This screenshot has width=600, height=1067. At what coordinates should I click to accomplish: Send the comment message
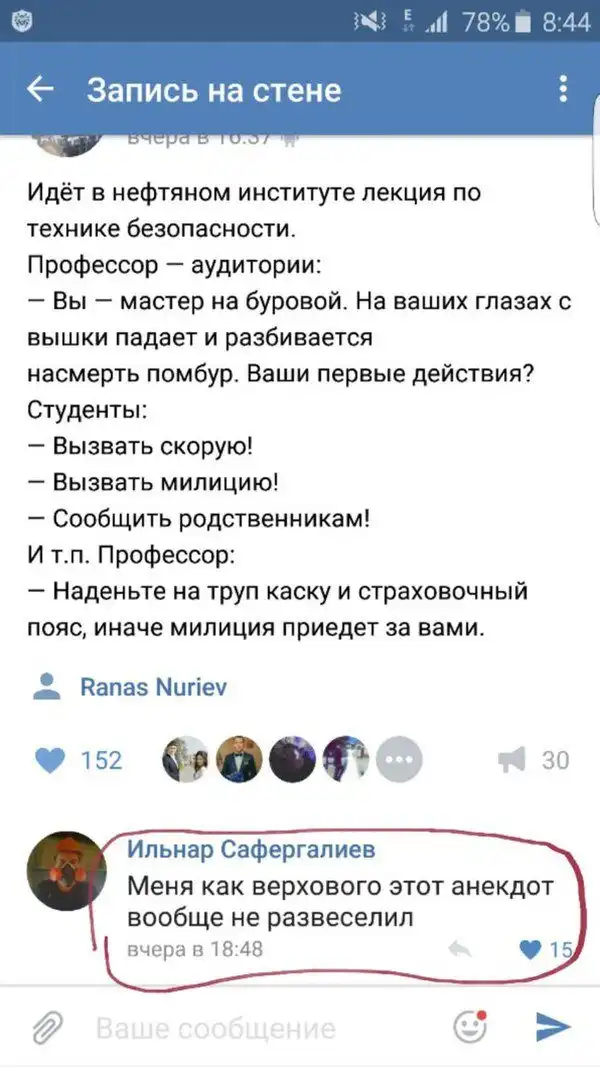pyautogui.click(x=552, y=1026)
